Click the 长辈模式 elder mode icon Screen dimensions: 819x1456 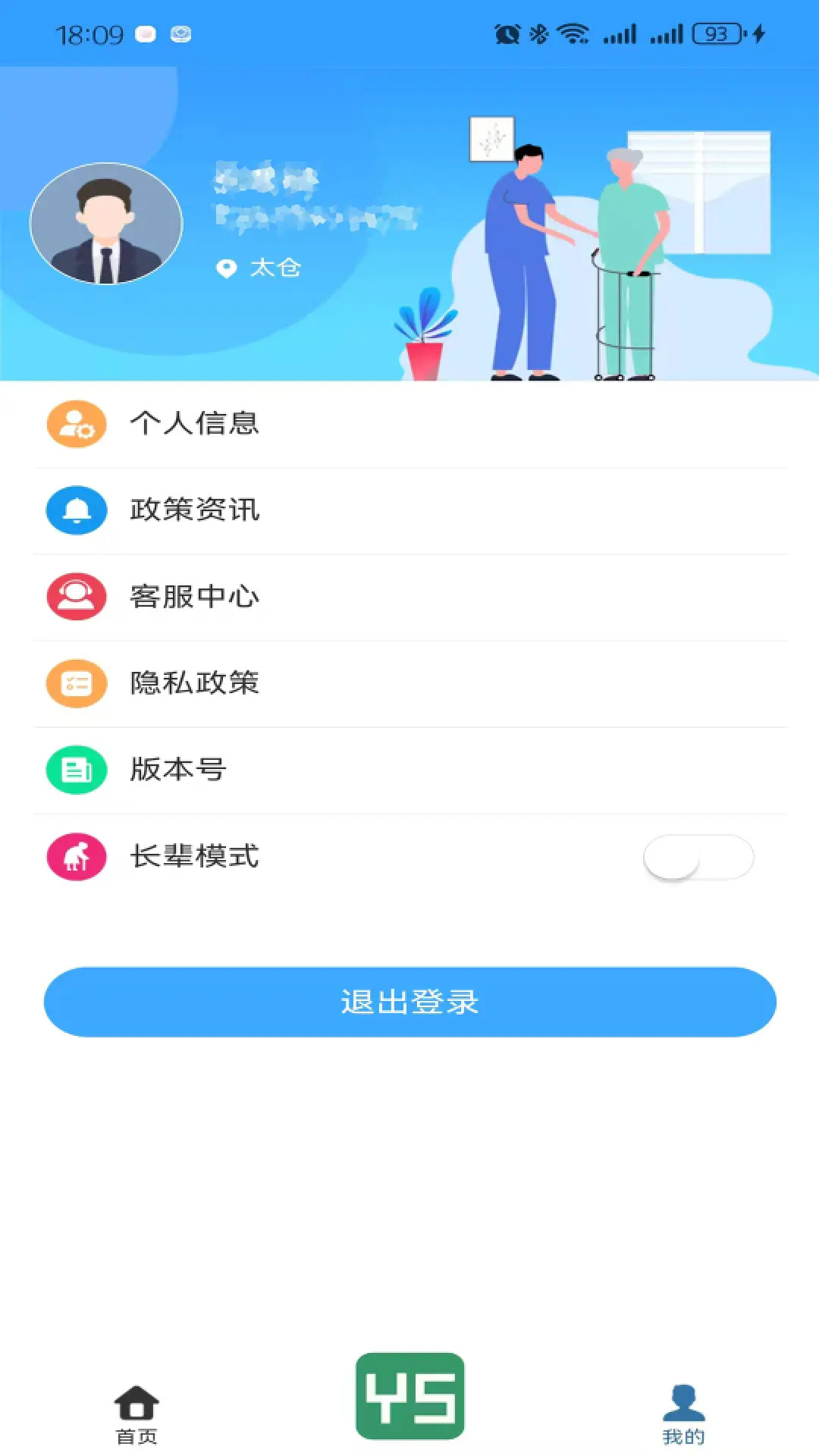point(75,857)
